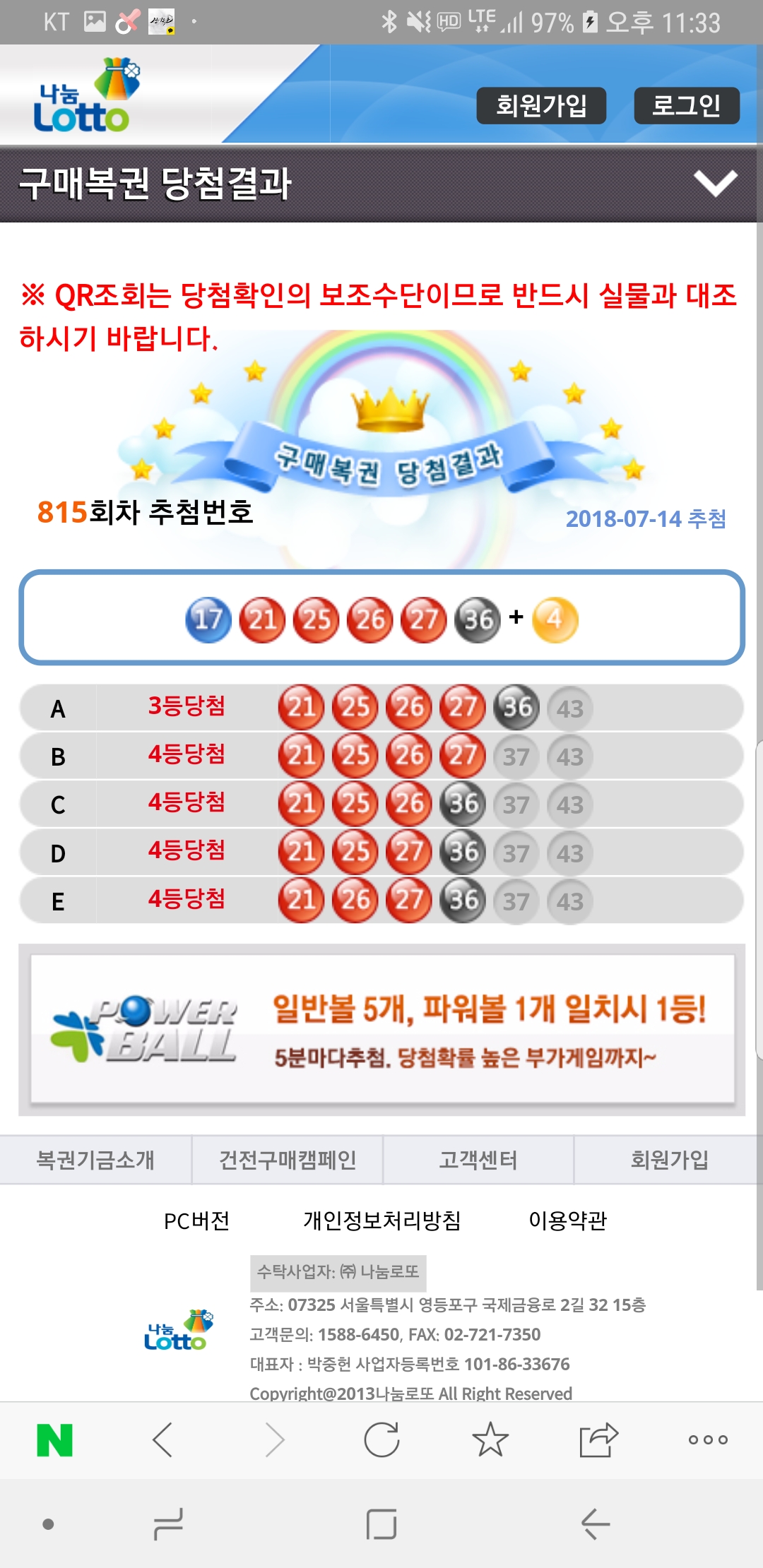The height and width of the screenshot is (1568, 763).
Task: Open 건전구매캠페인 page
Action: coord(288,1160)
